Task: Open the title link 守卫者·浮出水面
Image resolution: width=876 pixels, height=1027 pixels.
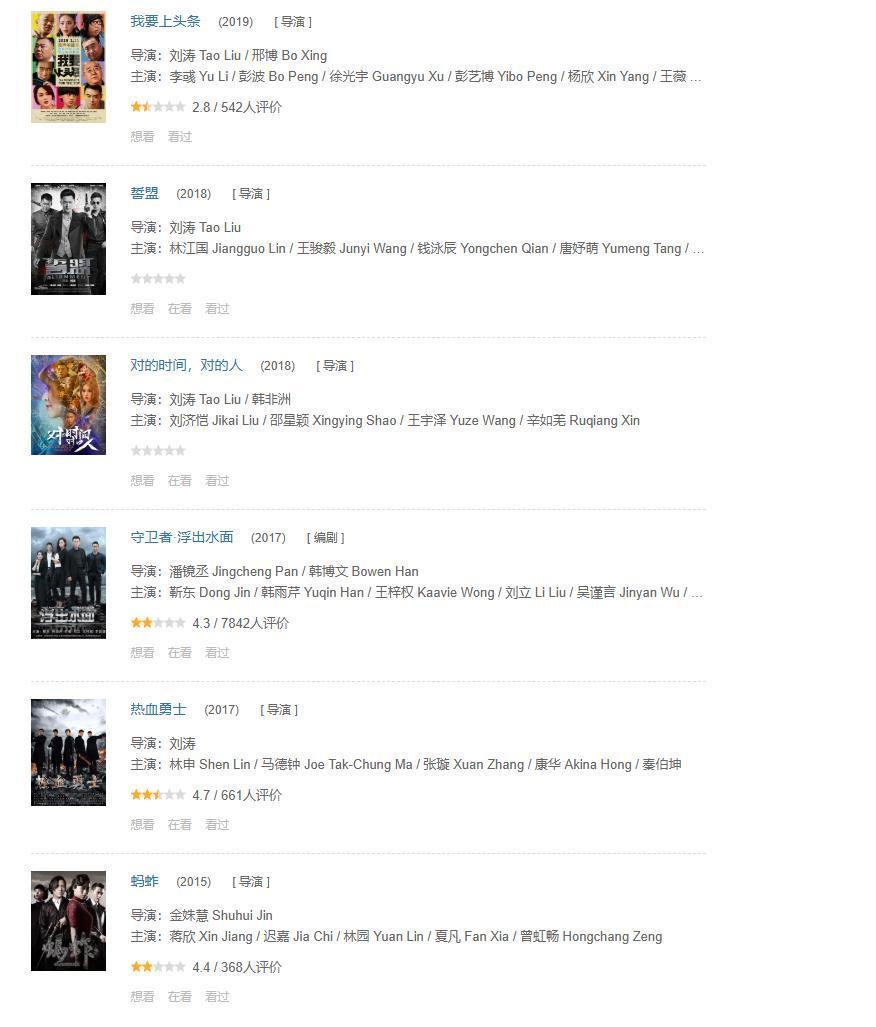Action: coord(181,537)
